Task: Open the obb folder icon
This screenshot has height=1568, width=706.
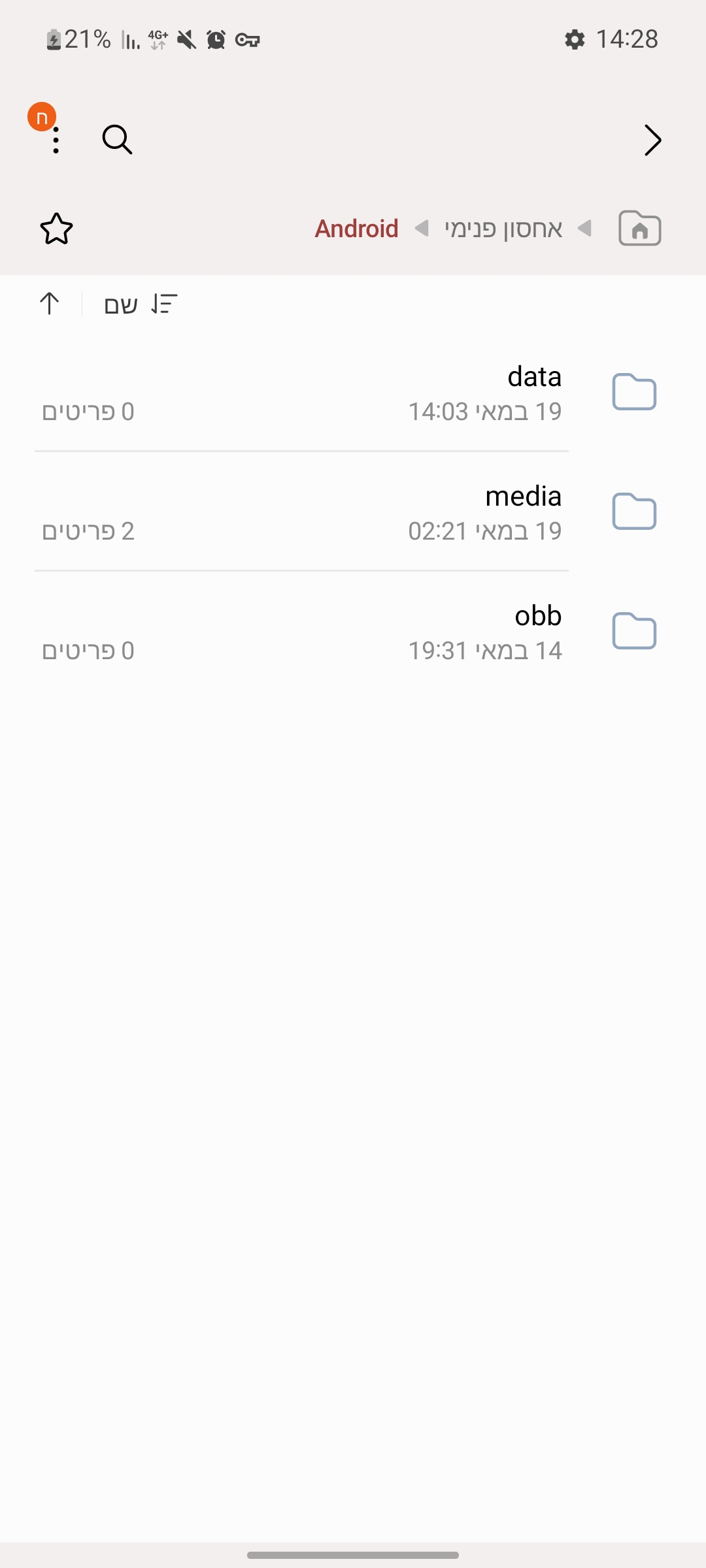Action: 634,631
